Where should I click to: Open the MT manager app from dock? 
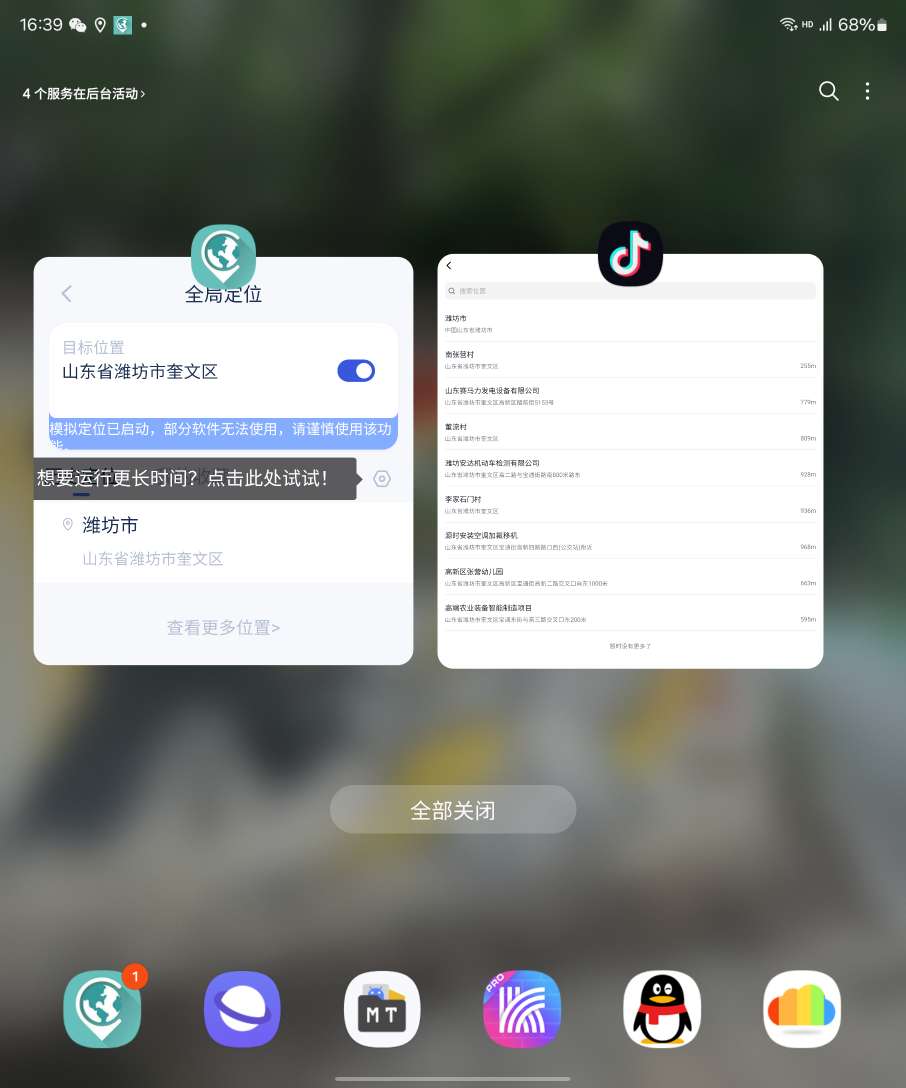coord(382,1009)
